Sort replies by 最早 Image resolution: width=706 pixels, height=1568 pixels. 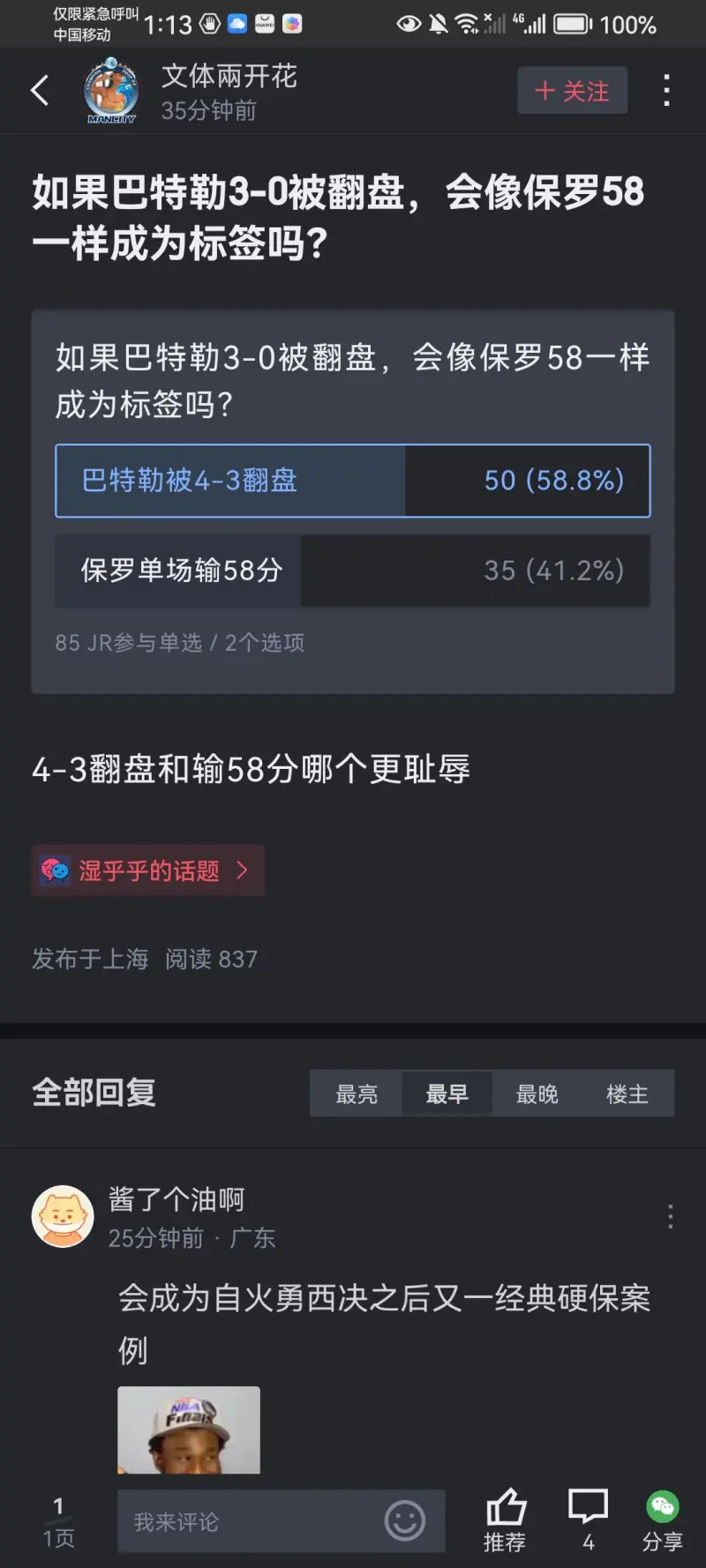coord(447,1094)
